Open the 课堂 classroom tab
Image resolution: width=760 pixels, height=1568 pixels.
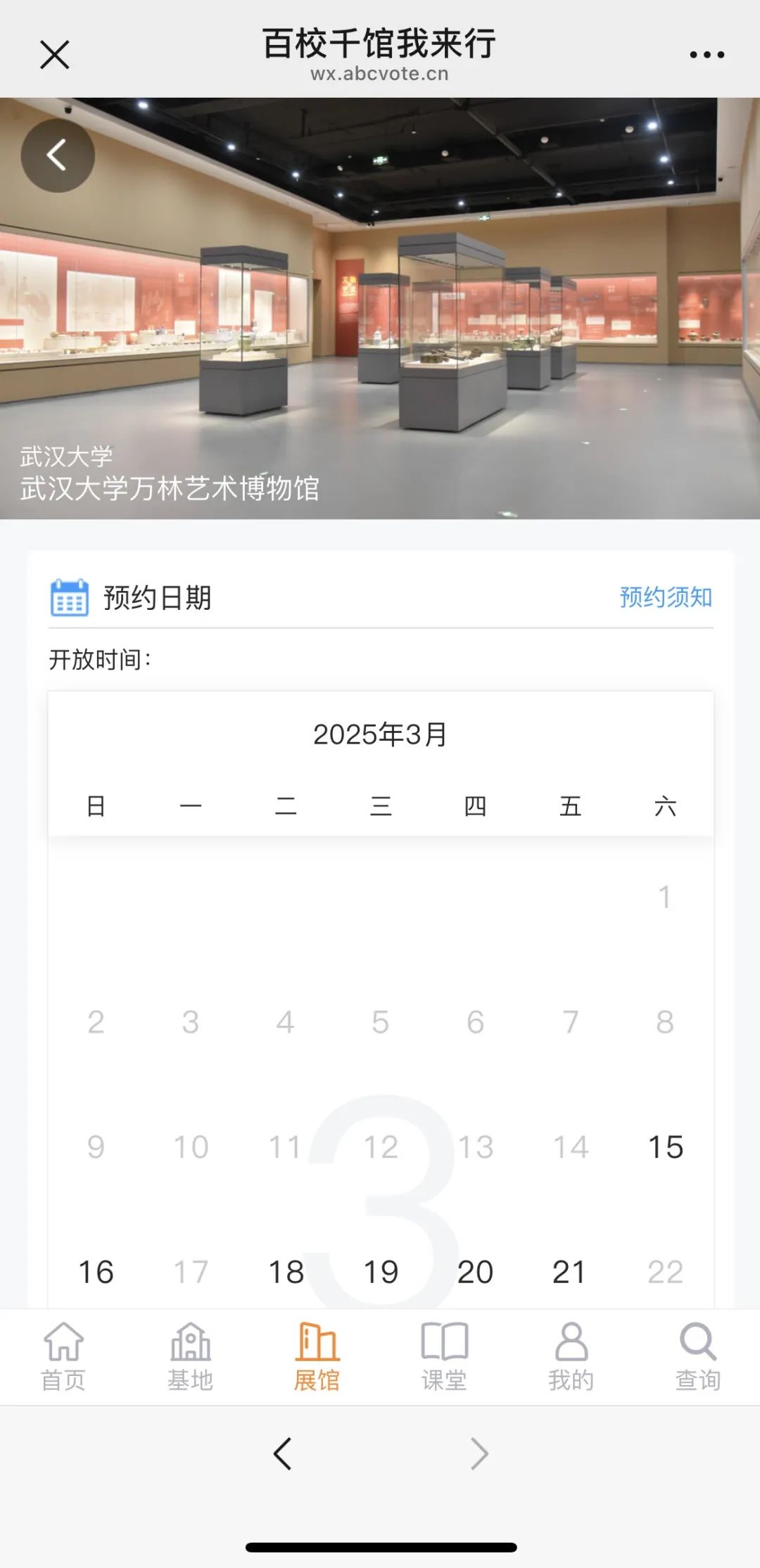tap(444, 1357)
